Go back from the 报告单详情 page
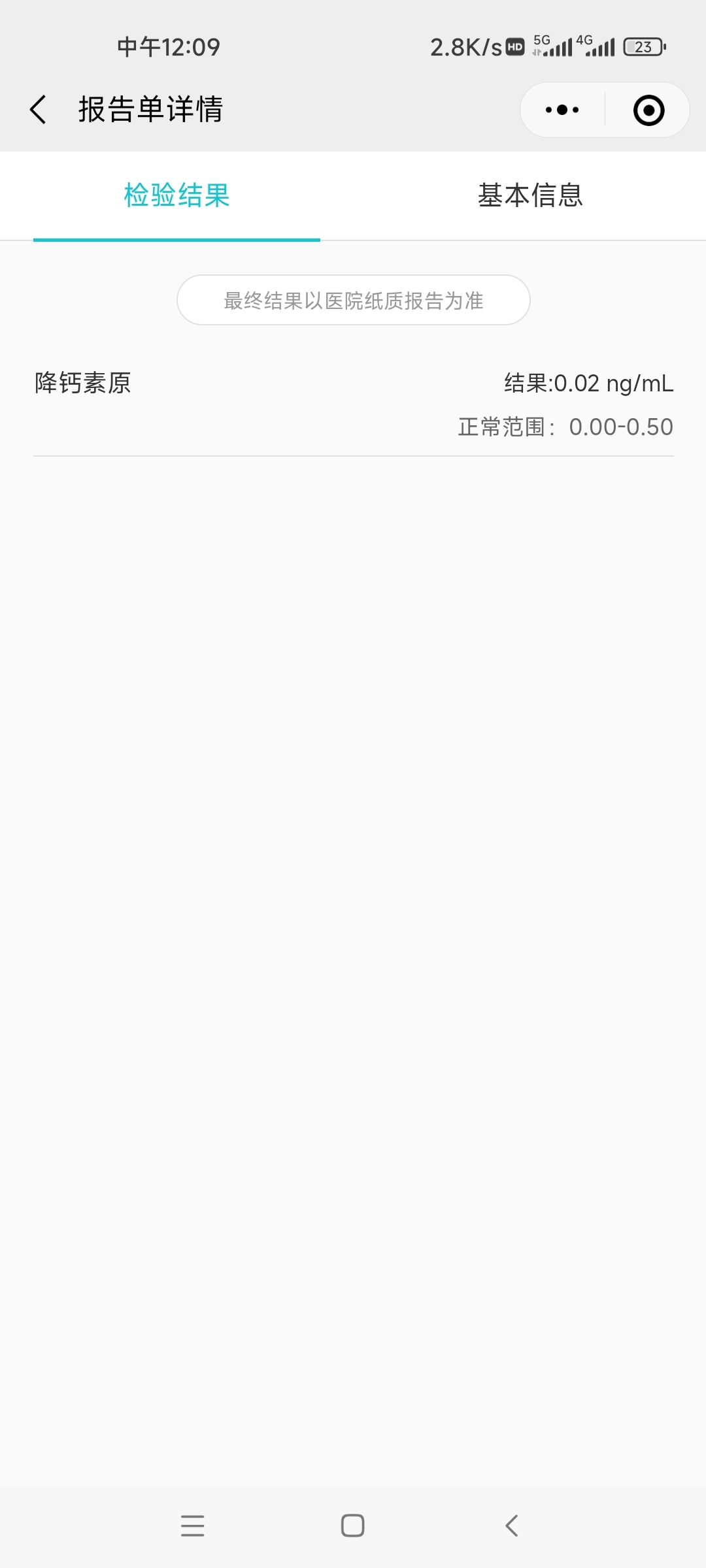The height and width of the screenshot is (1568, 706). [x=39, y=109]
